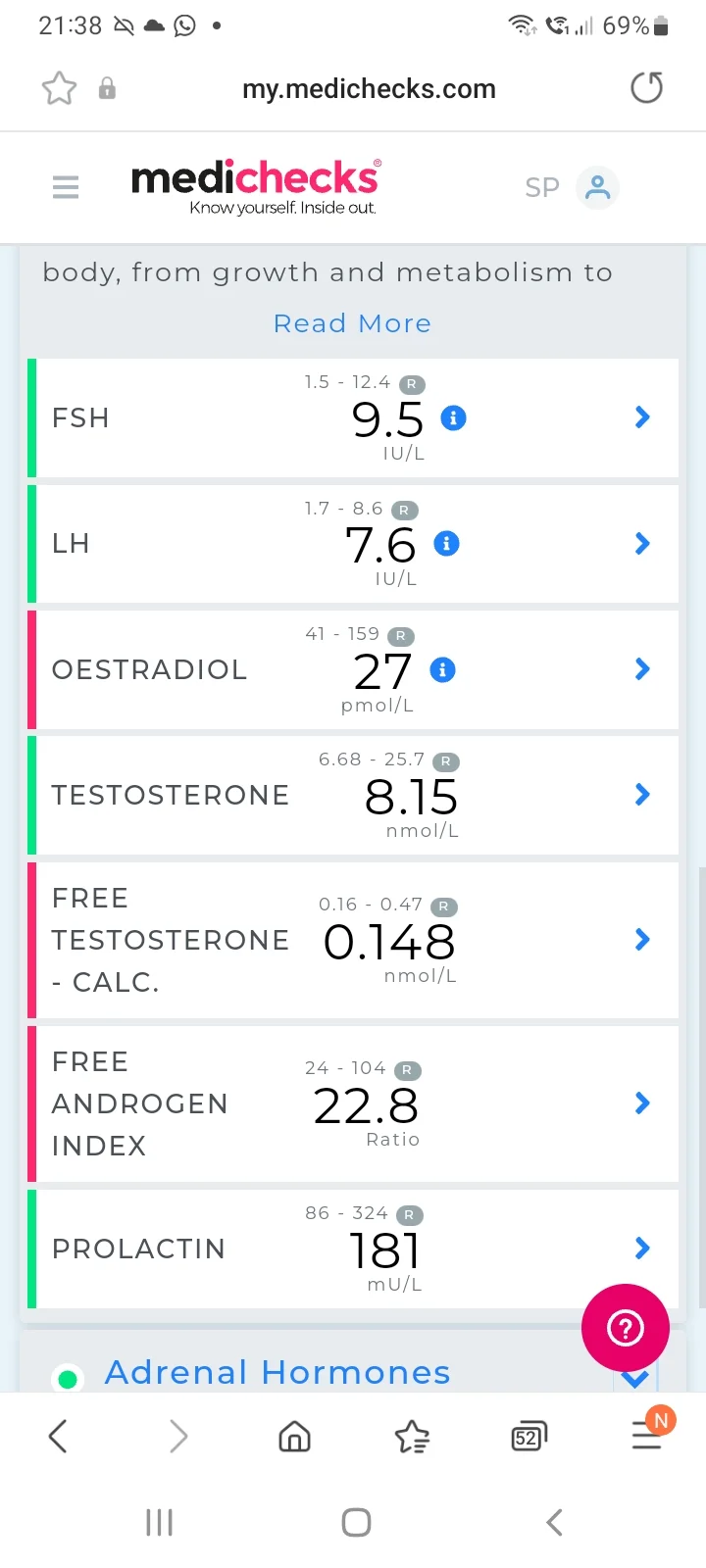Open the SP profile icon

(x=597, y=186)
